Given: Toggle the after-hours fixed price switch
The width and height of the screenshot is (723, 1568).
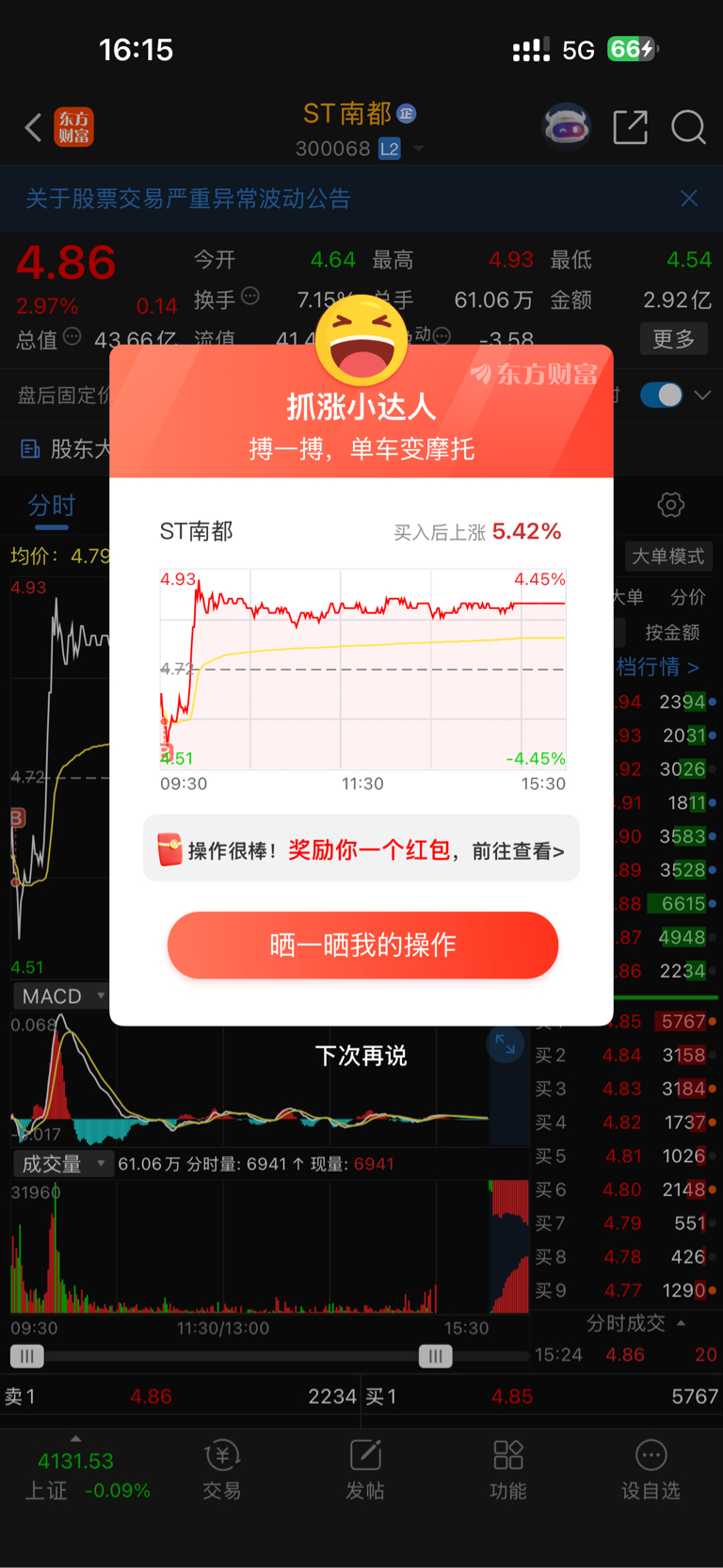Looking at the screenshot, I should (x=661, y=395).
